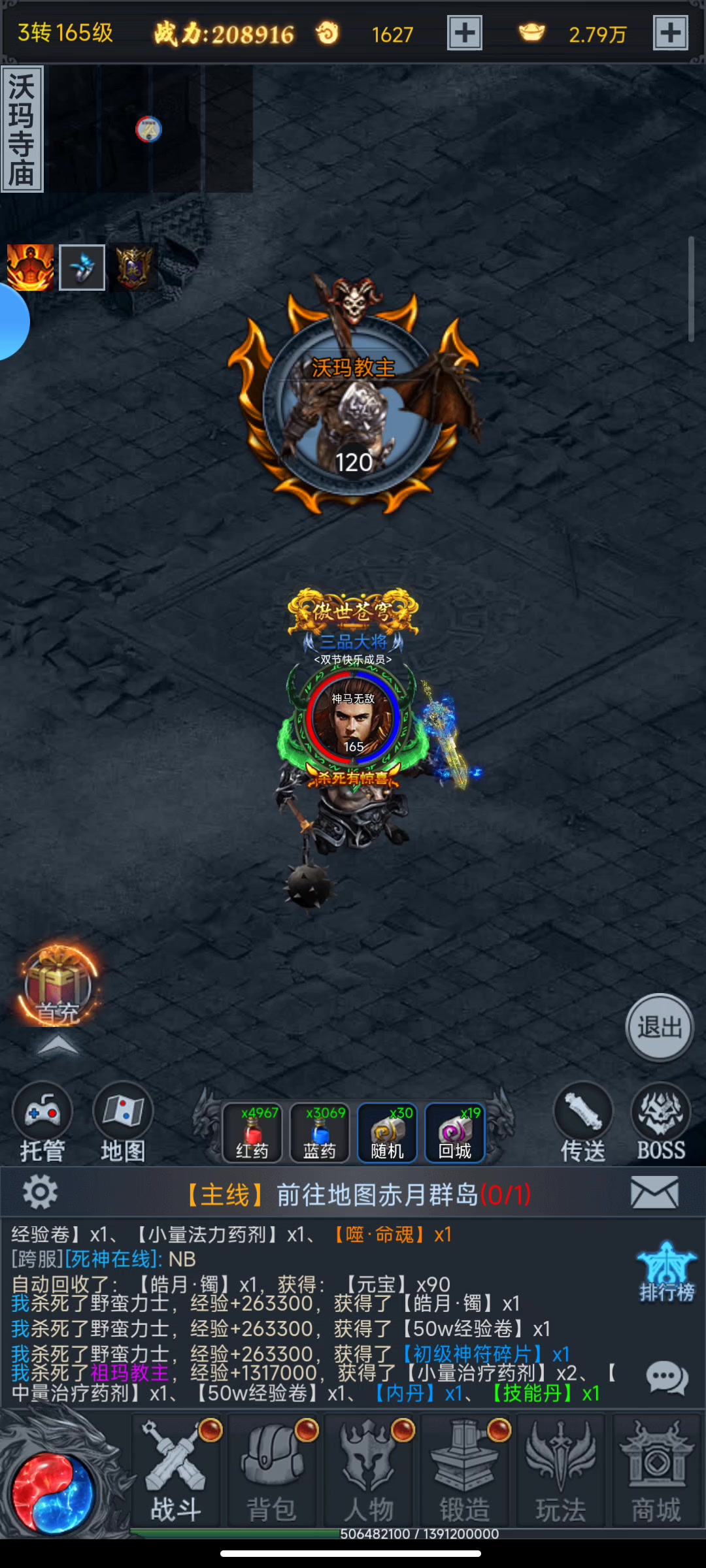Switch to the 锻造 forging tab

[x=464, y=1471]
